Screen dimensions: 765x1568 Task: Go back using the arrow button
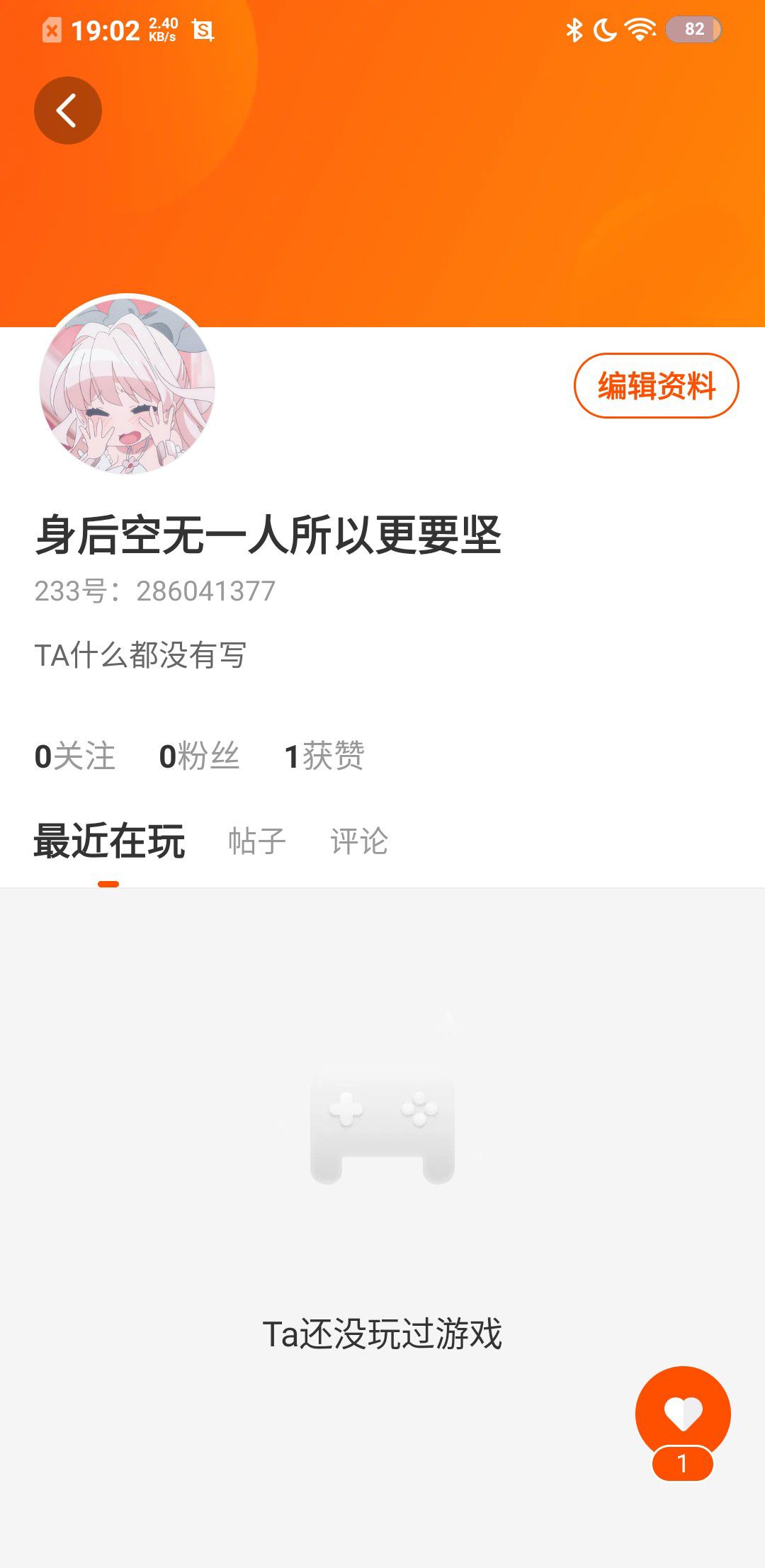pyautogui.click(x=68, y=110)
